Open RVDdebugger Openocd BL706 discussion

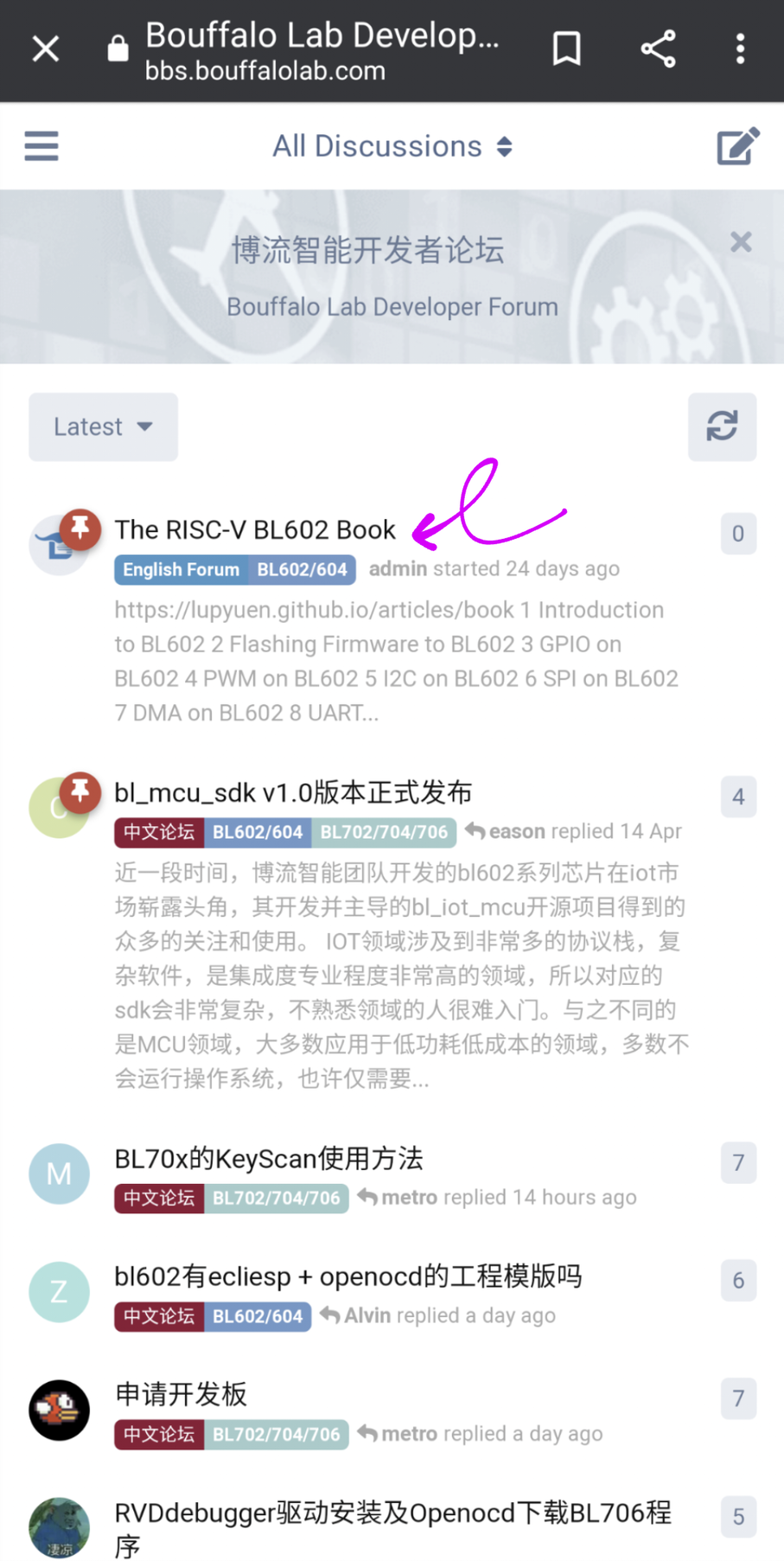tap(392, 1513)
